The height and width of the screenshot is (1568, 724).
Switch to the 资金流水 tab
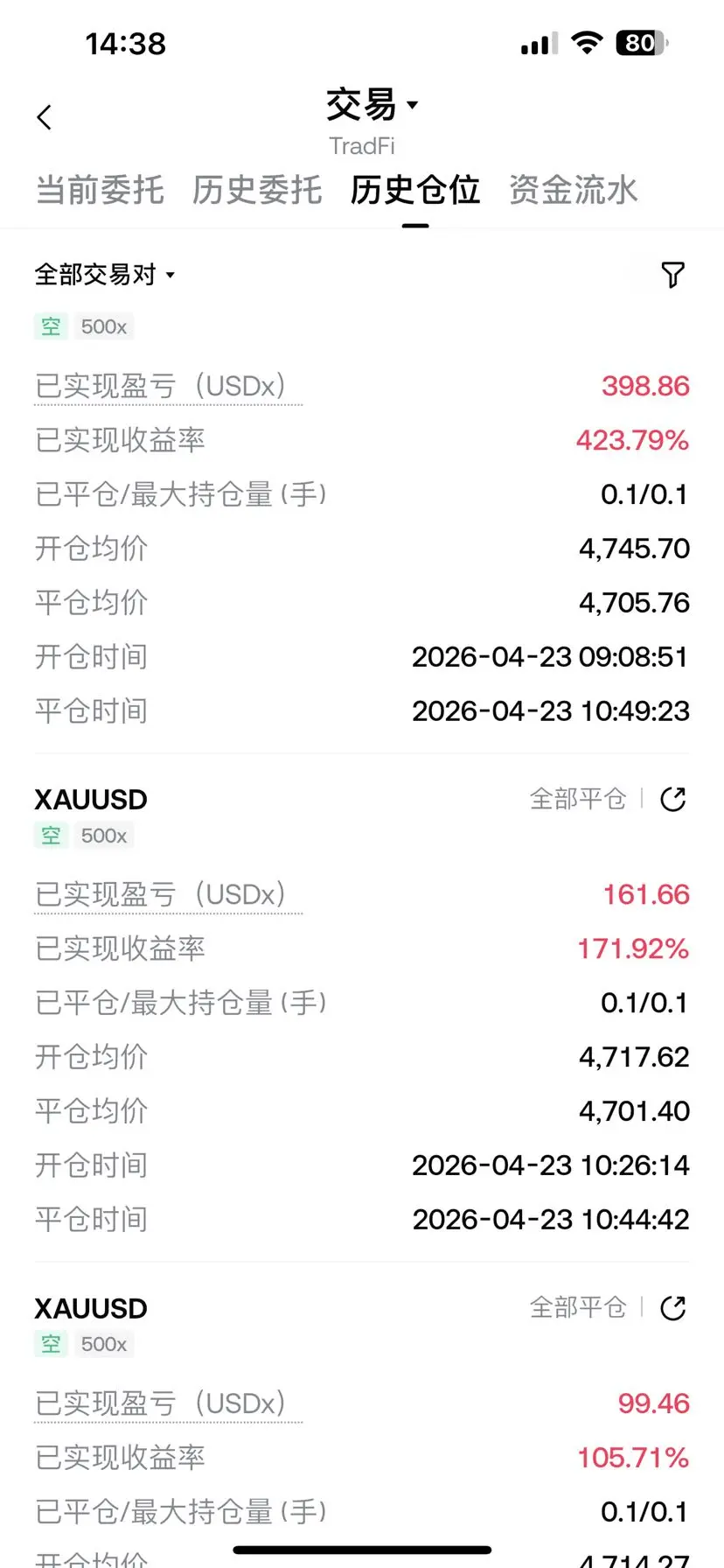click(574, 190)
